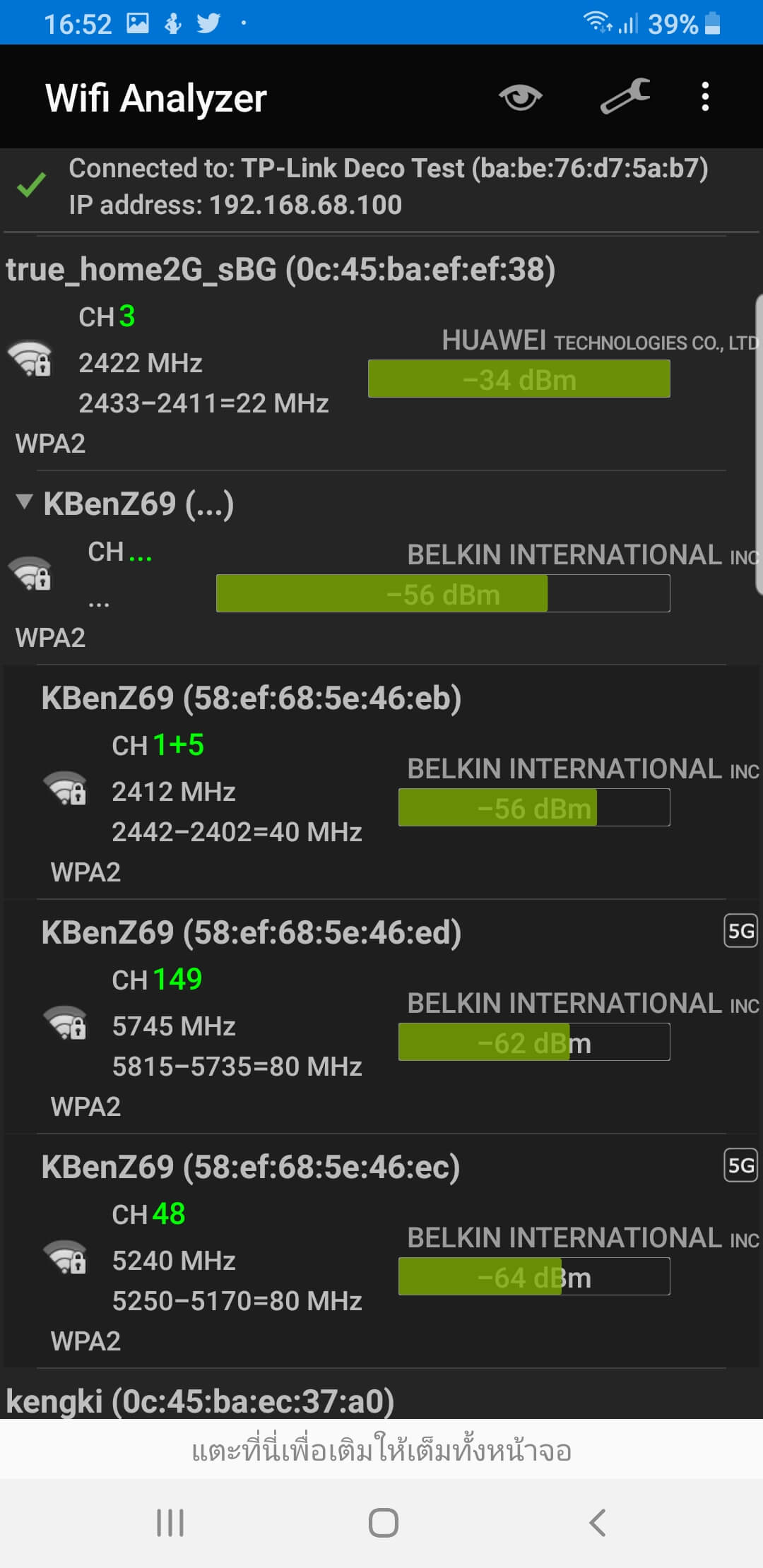Open the wrench tools icon
The height and width of the screenshot is (1568, 763).
(625, 96)
